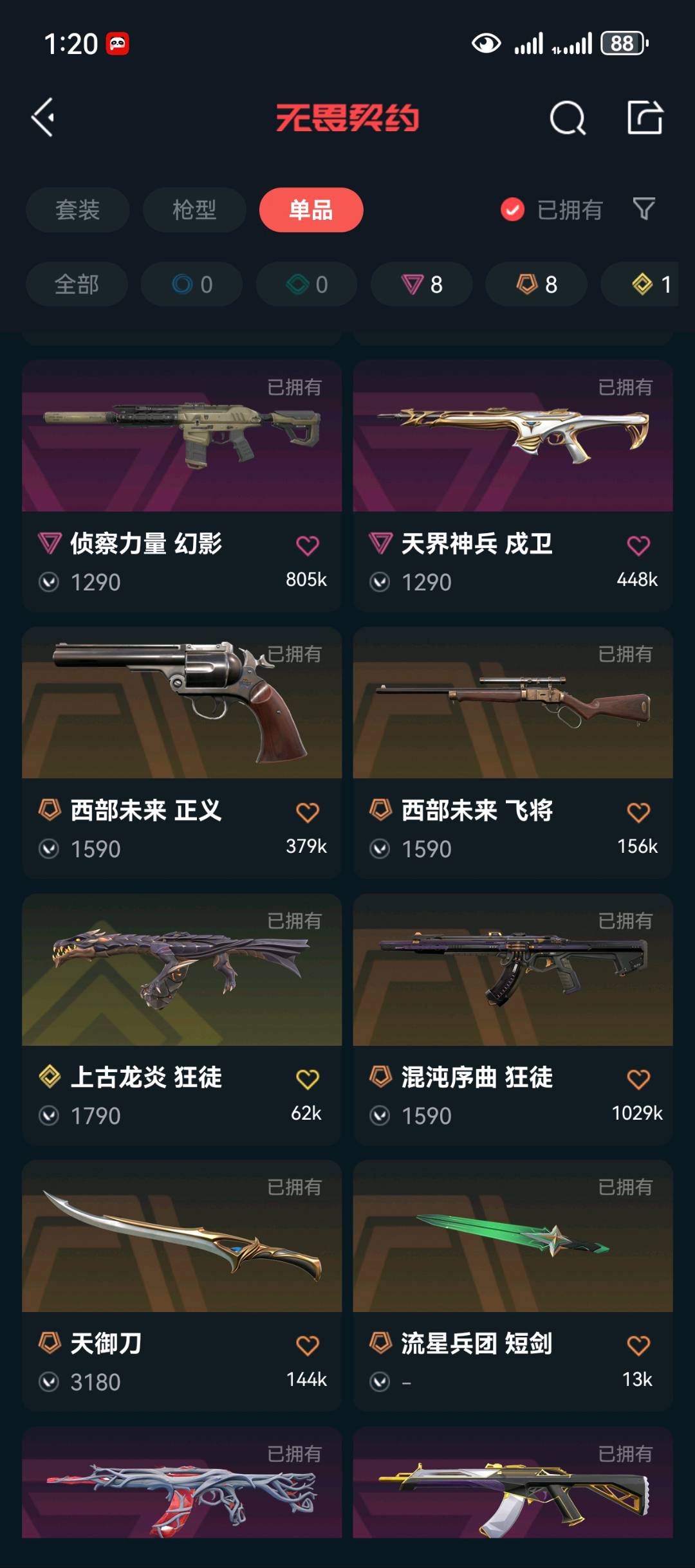Open the filter funnel icon
Screen dimensions: 695x1568
click(644, 209)
